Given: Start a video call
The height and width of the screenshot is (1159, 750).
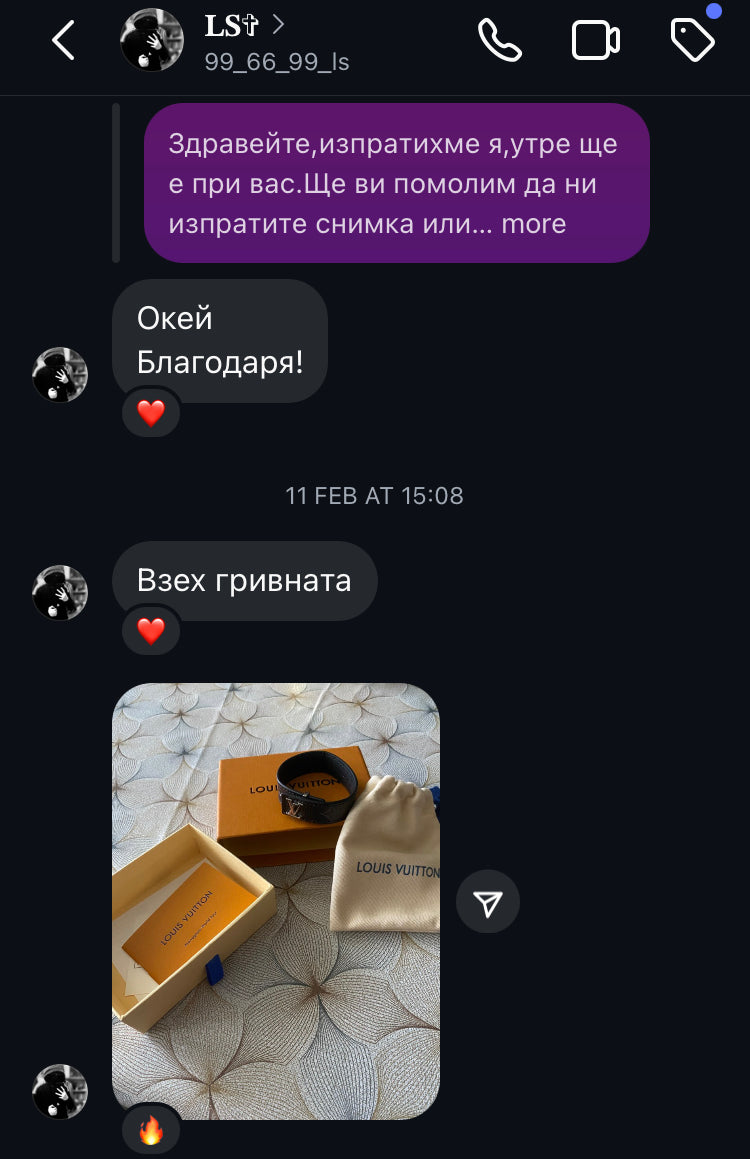Looking at the screenshot, I should [x=595, y=41].
